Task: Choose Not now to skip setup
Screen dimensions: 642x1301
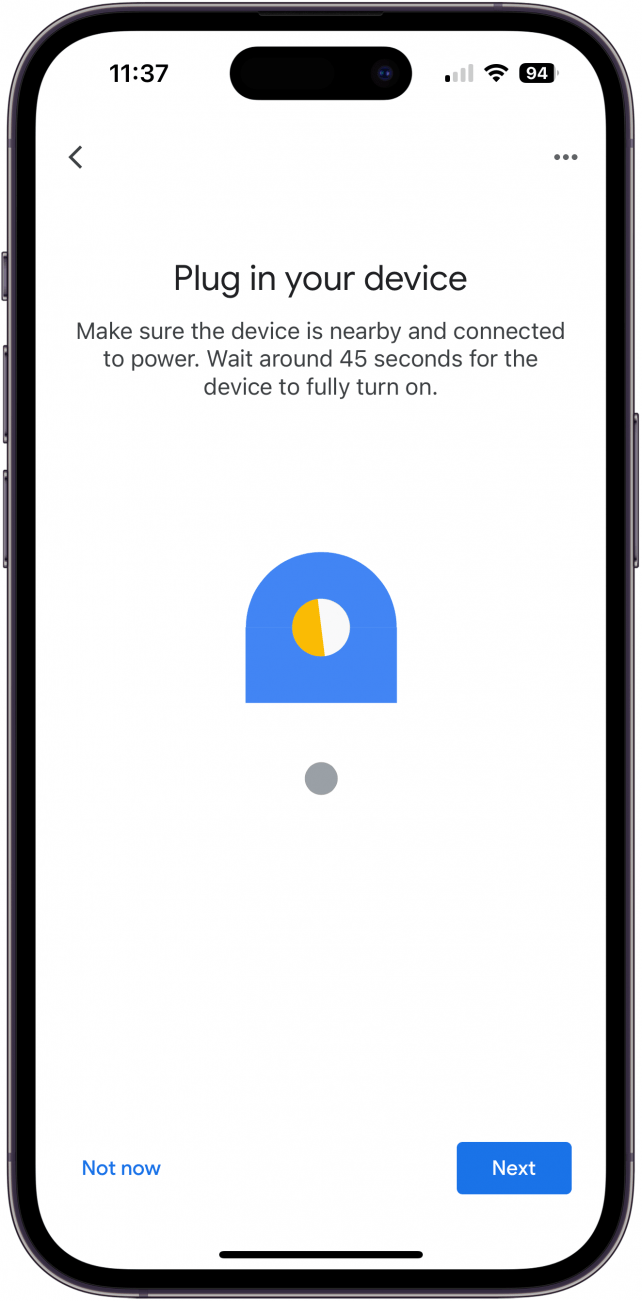Action: tap(121, 1168)
